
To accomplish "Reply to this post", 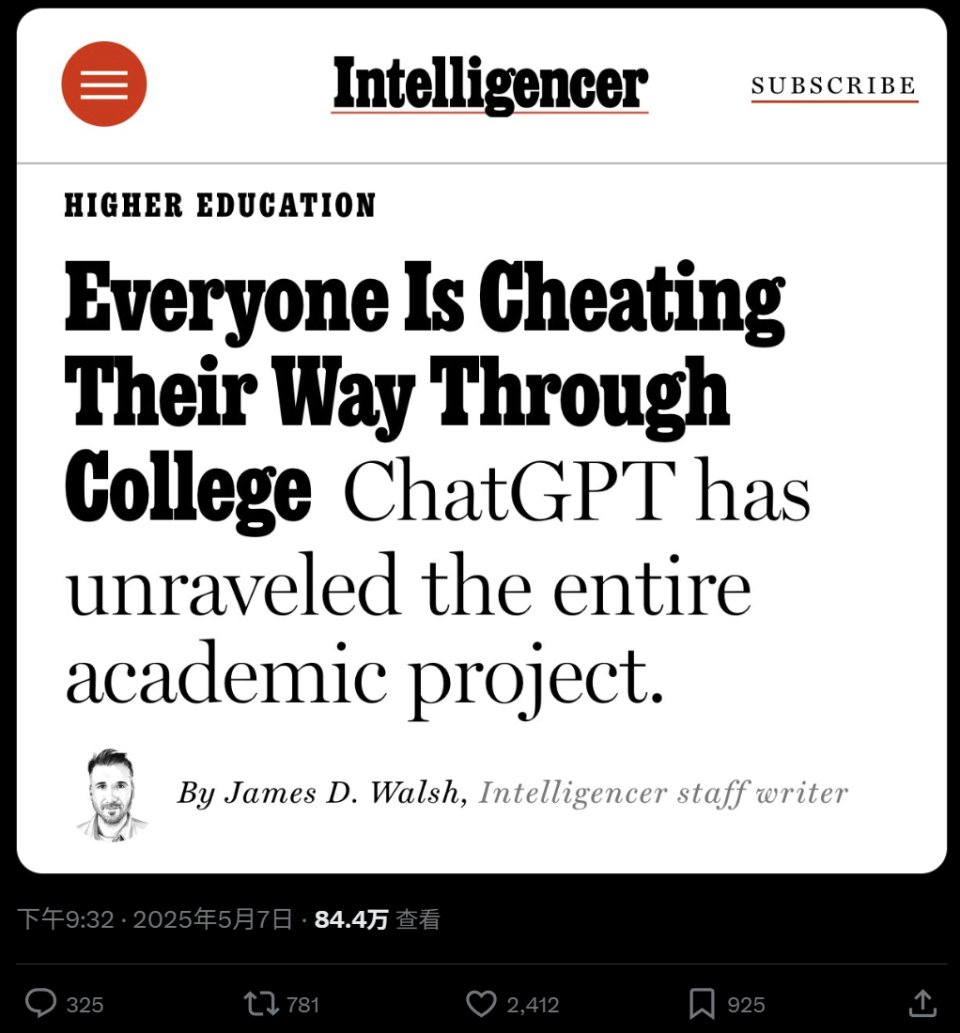I will (x=41, y=1003).
